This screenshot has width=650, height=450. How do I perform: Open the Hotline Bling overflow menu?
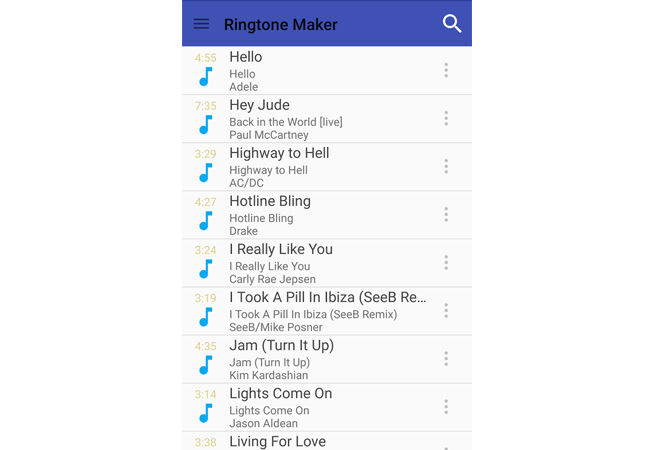pyautogui.click(x=446, y=215)
